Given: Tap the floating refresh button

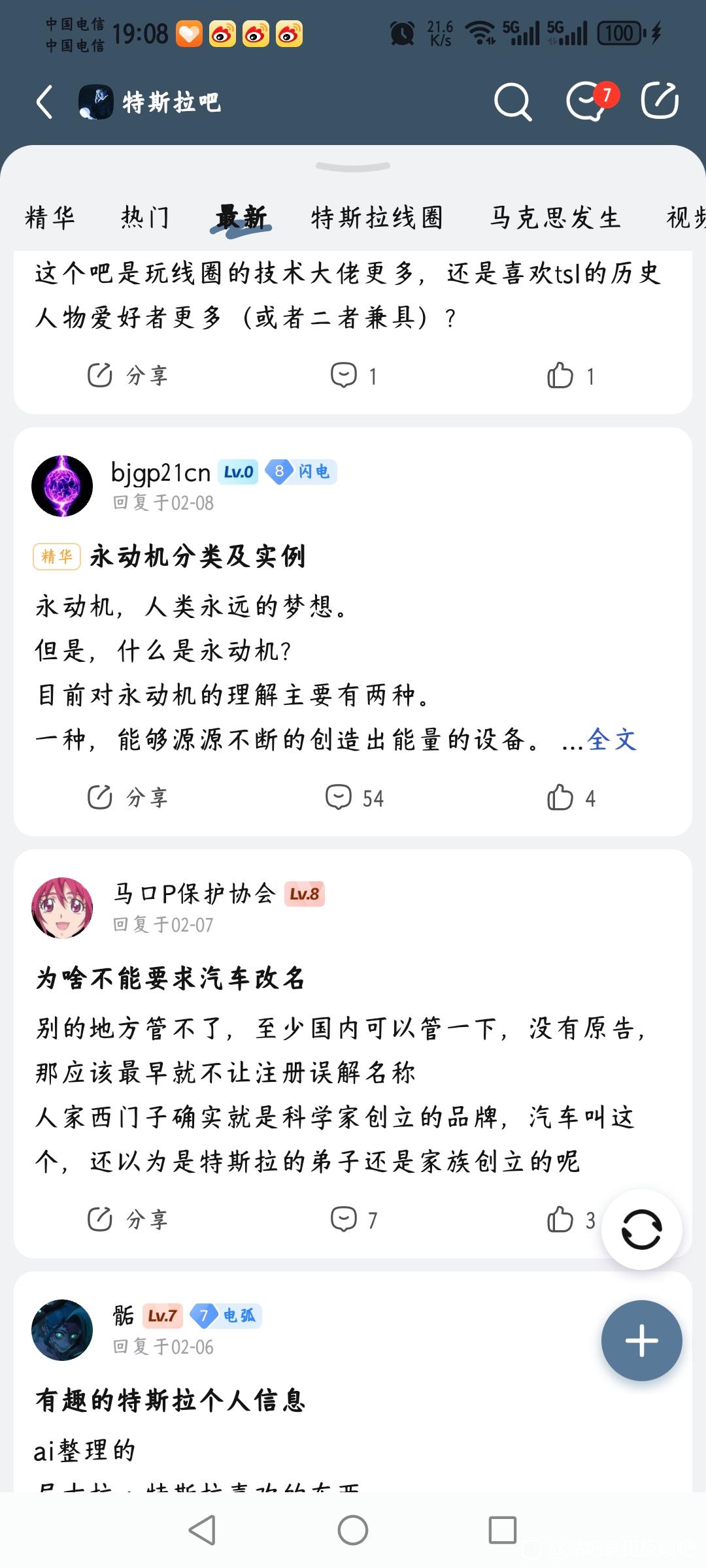Looking at the screenshot, I should click(x=641, y=1230).
